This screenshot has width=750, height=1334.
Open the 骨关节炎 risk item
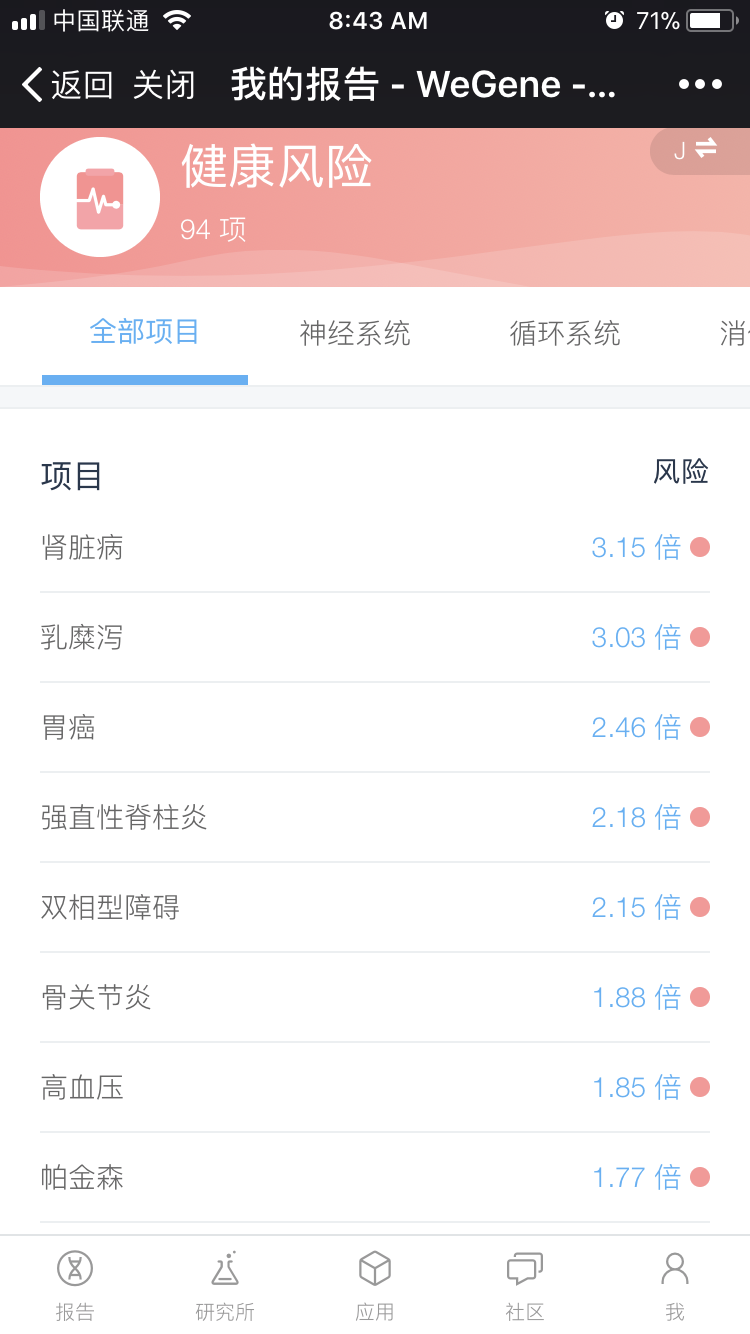[x=375, y=997]
